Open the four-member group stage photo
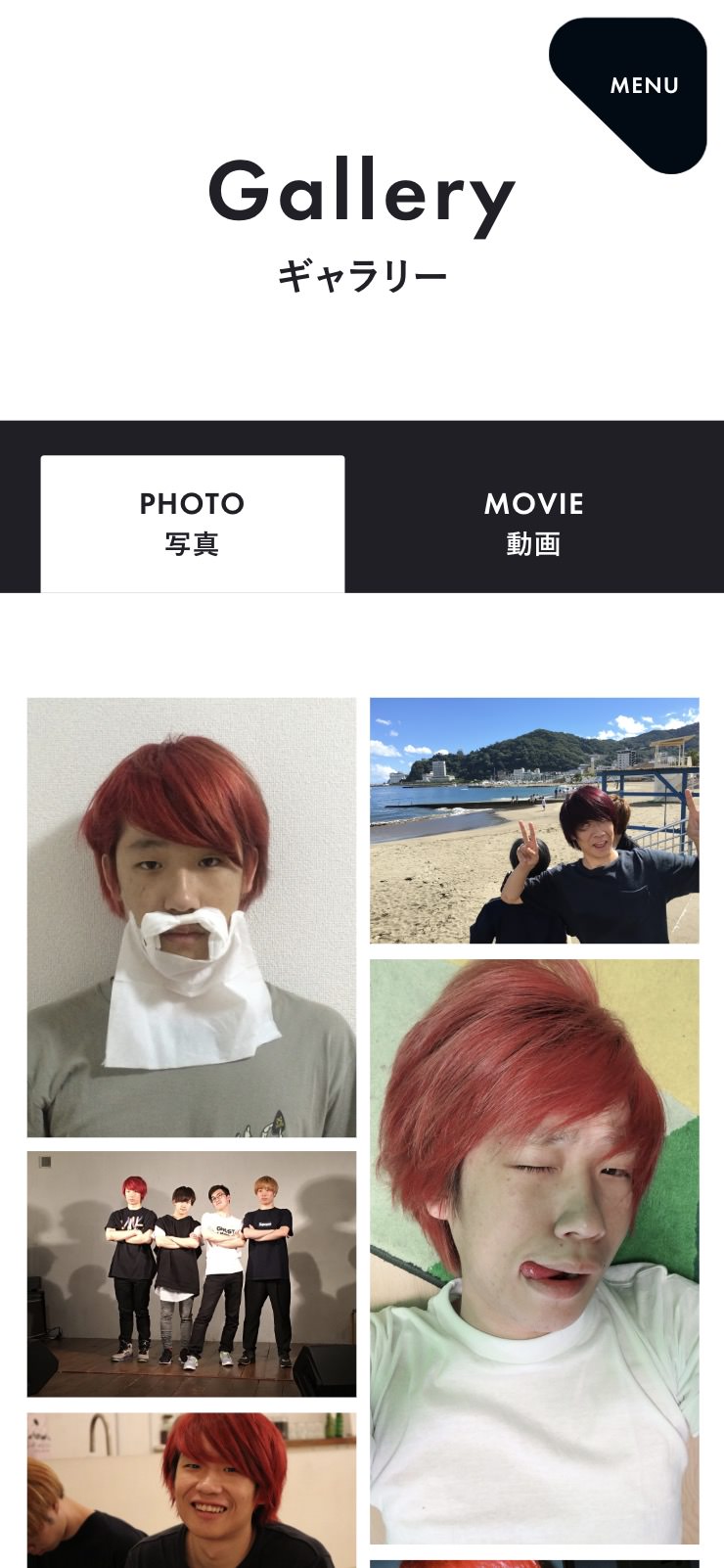724x1568 pixels. pos(192,1273)
